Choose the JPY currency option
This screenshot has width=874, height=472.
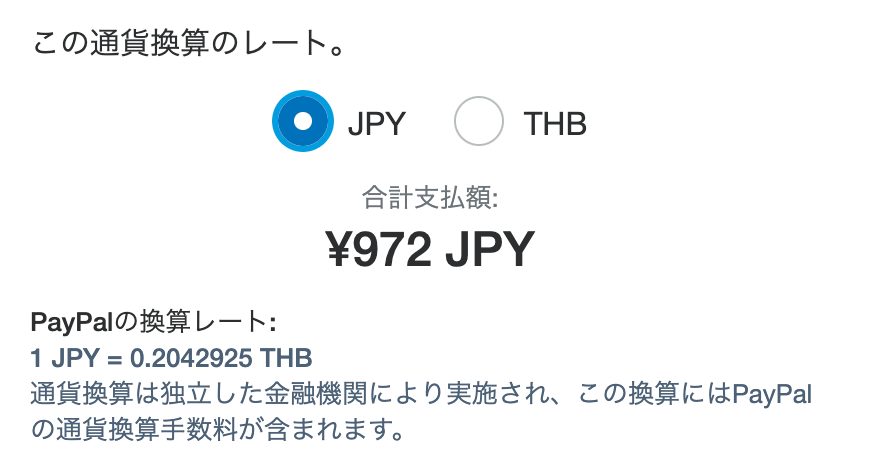coord(302,123)
